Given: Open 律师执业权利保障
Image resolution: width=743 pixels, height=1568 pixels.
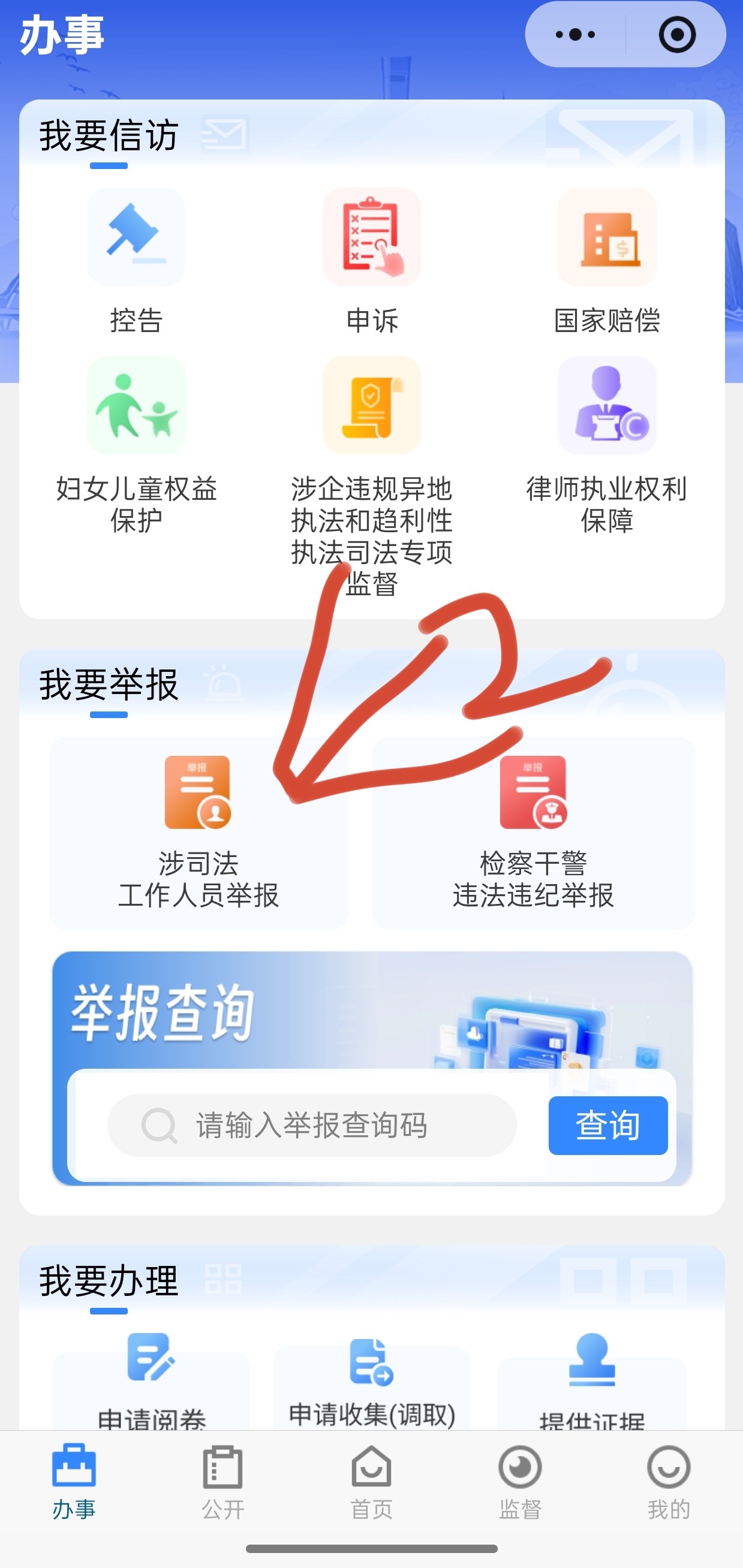Looking at the screenshot, I should pyautogui.click(x=607, y=445).
